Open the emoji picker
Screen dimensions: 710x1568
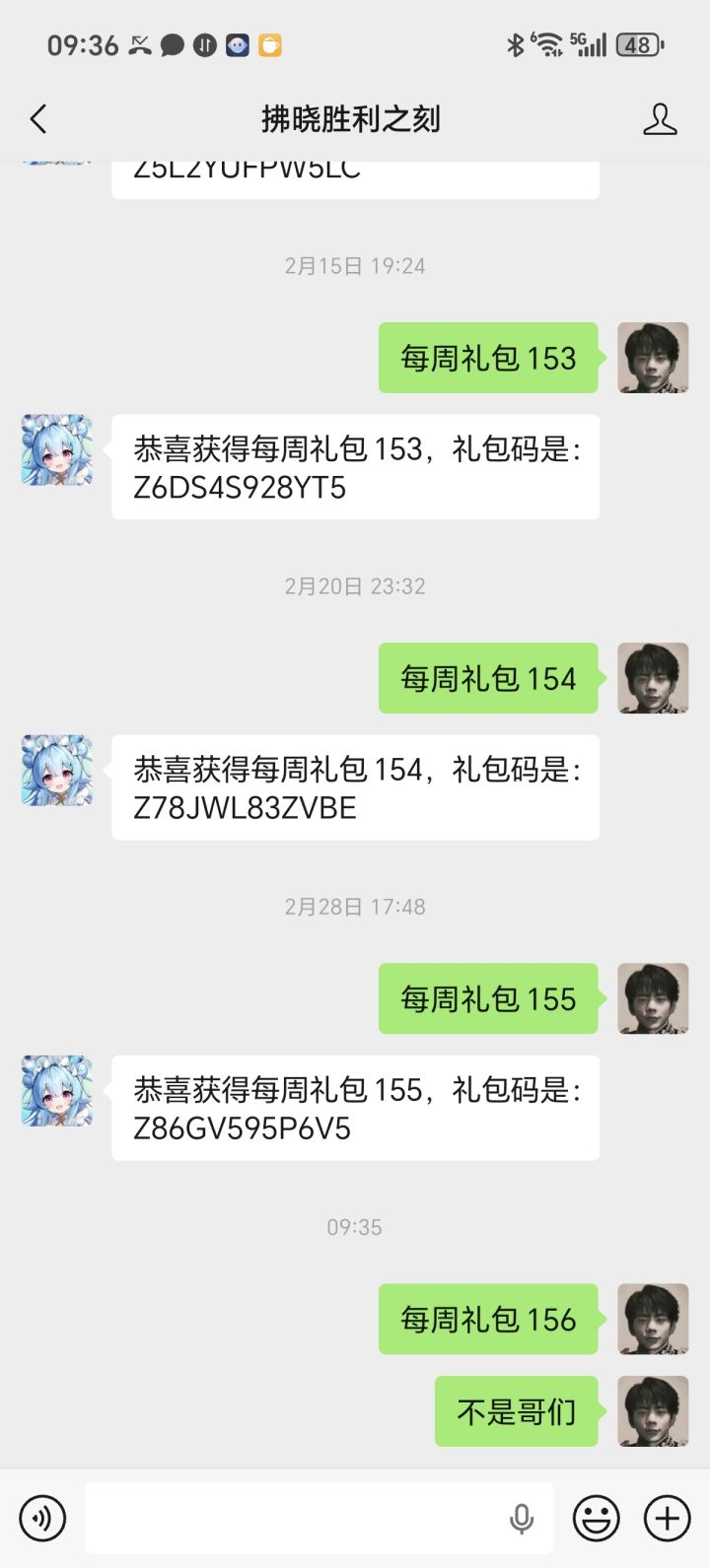[x=597, y=1518]
